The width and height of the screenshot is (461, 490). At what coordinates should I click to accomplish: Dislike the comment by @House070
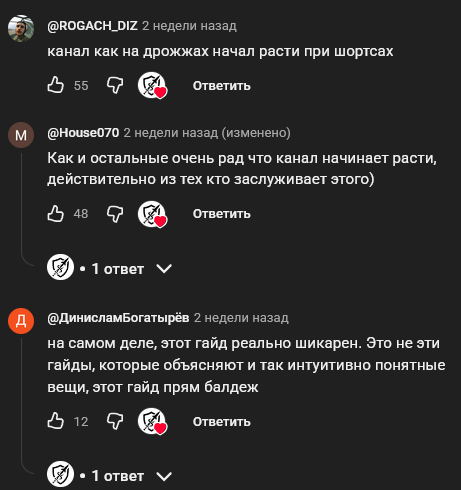pos(115,214)
